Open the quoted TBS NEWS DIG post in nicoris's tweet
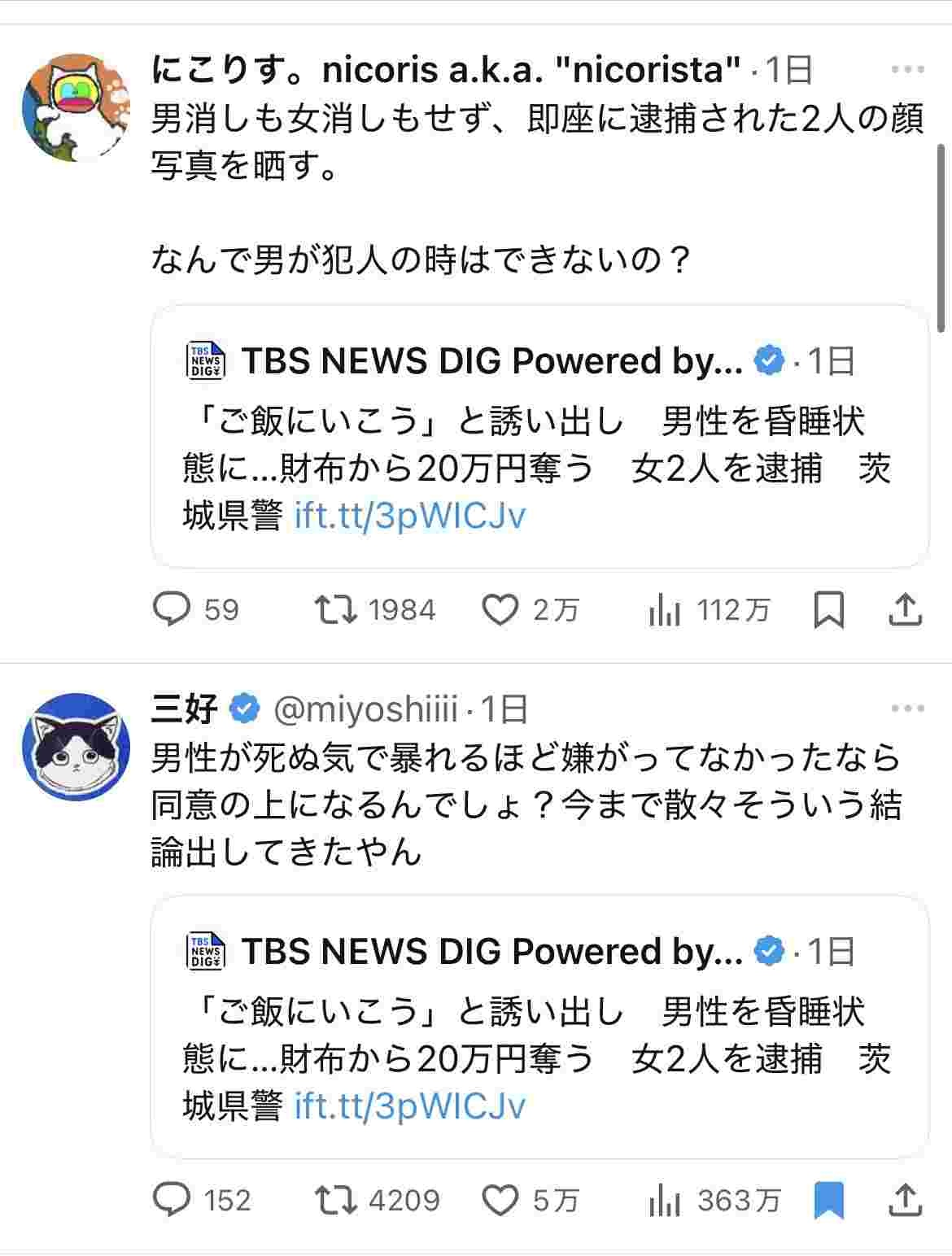 click(x=539, y=437)
